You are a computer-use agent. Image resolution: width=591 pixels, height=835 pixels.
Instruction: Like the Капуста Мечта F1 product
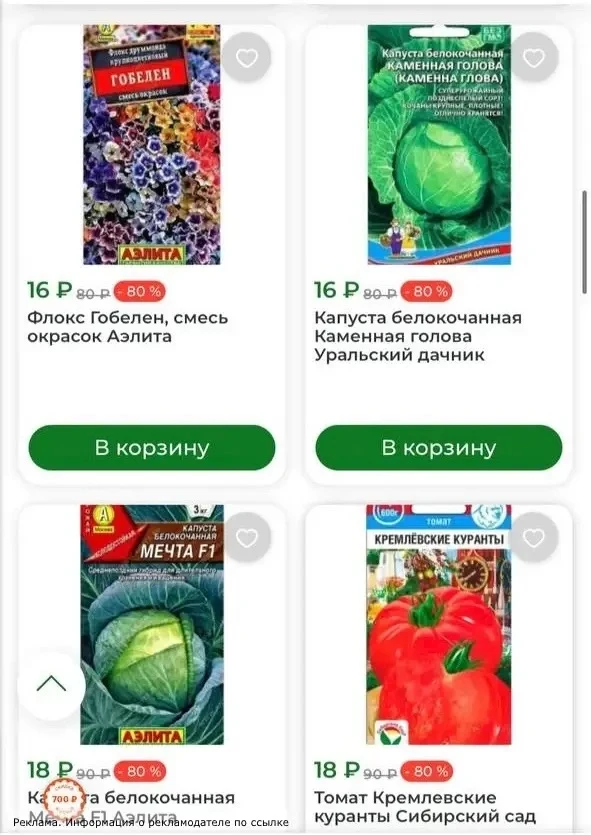[247, 537]
